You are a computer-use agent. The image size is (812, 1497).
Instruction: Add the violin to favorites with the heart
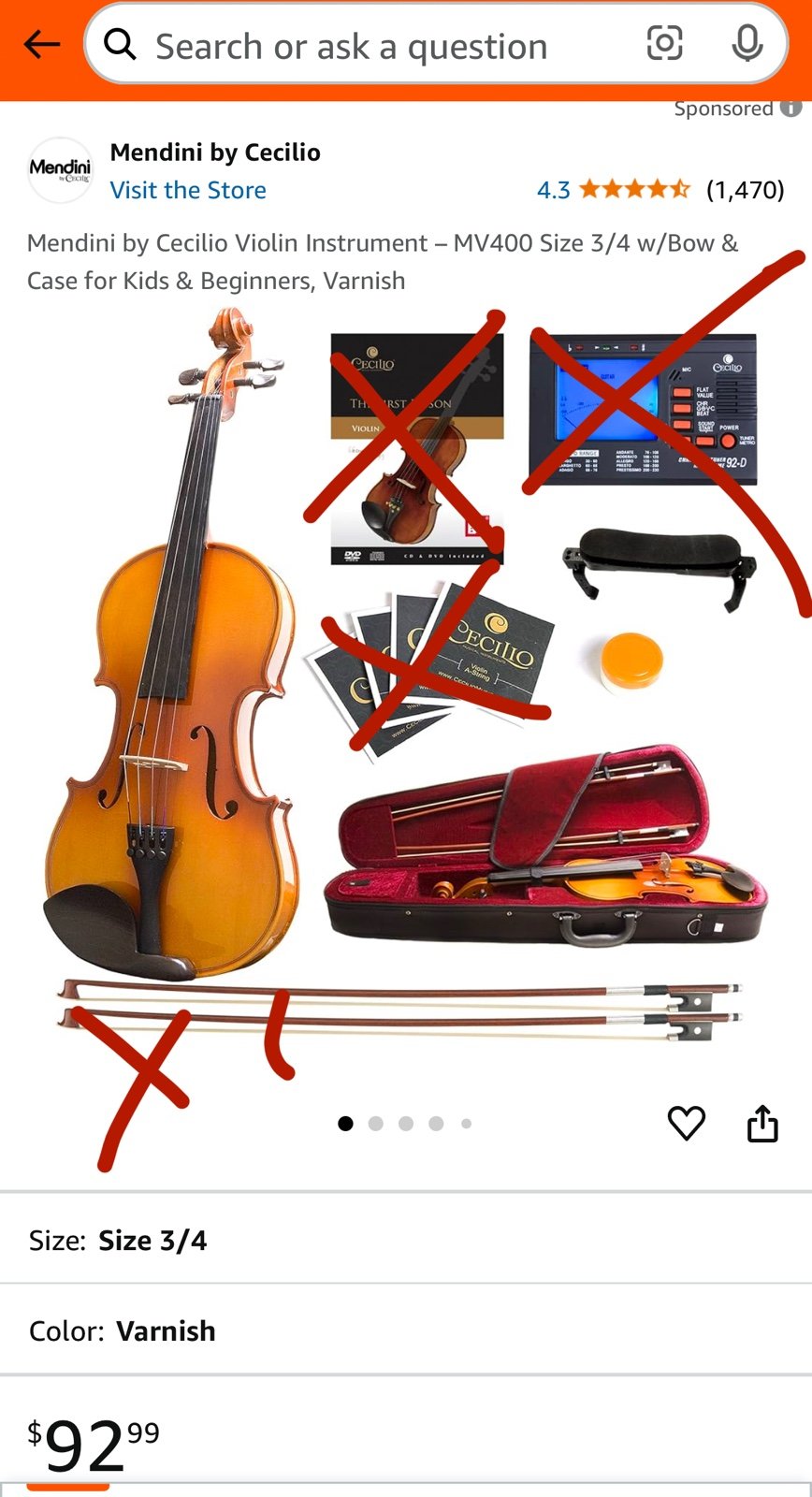click(686, 1123)
